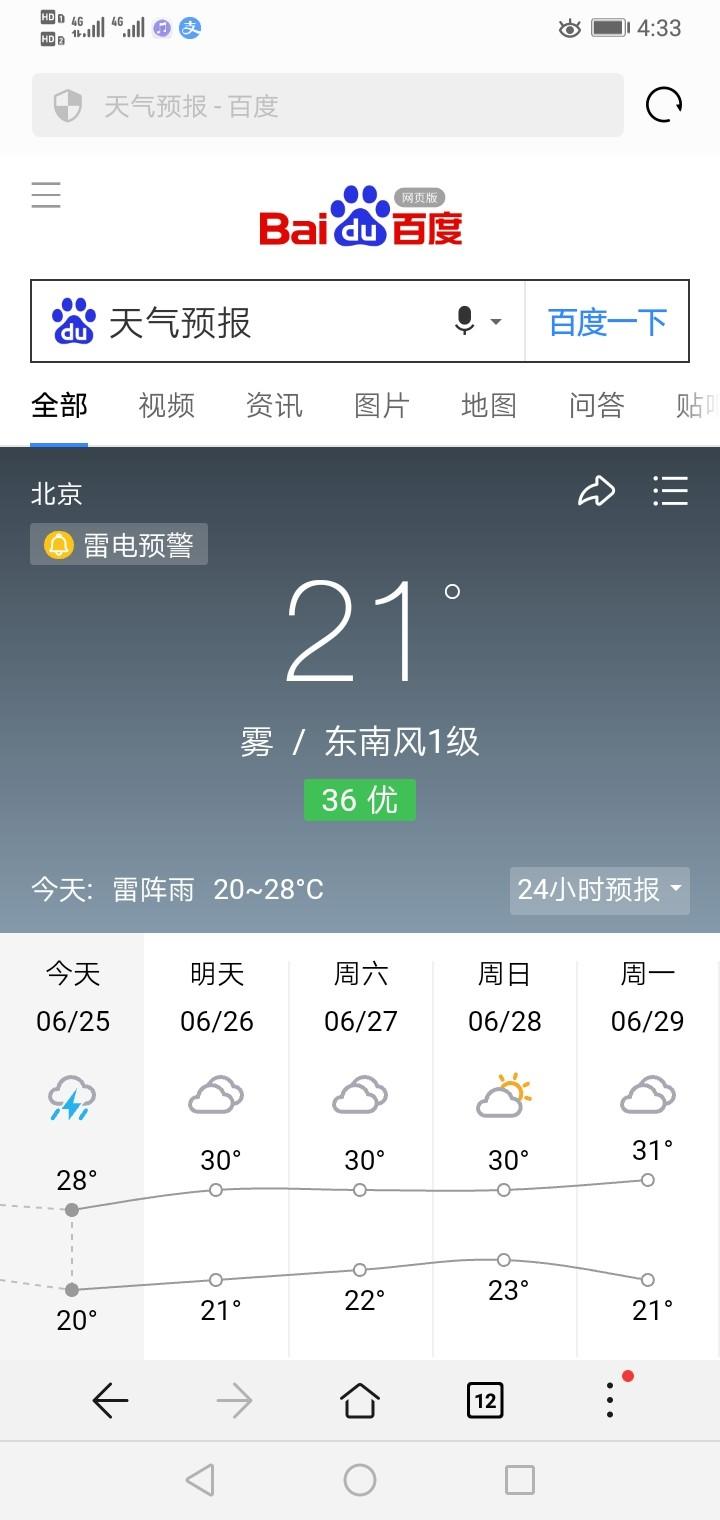The width and height of the screenshot is (720, 1520).
Task: Share the Beijing weather card
Action: [597, 491]
